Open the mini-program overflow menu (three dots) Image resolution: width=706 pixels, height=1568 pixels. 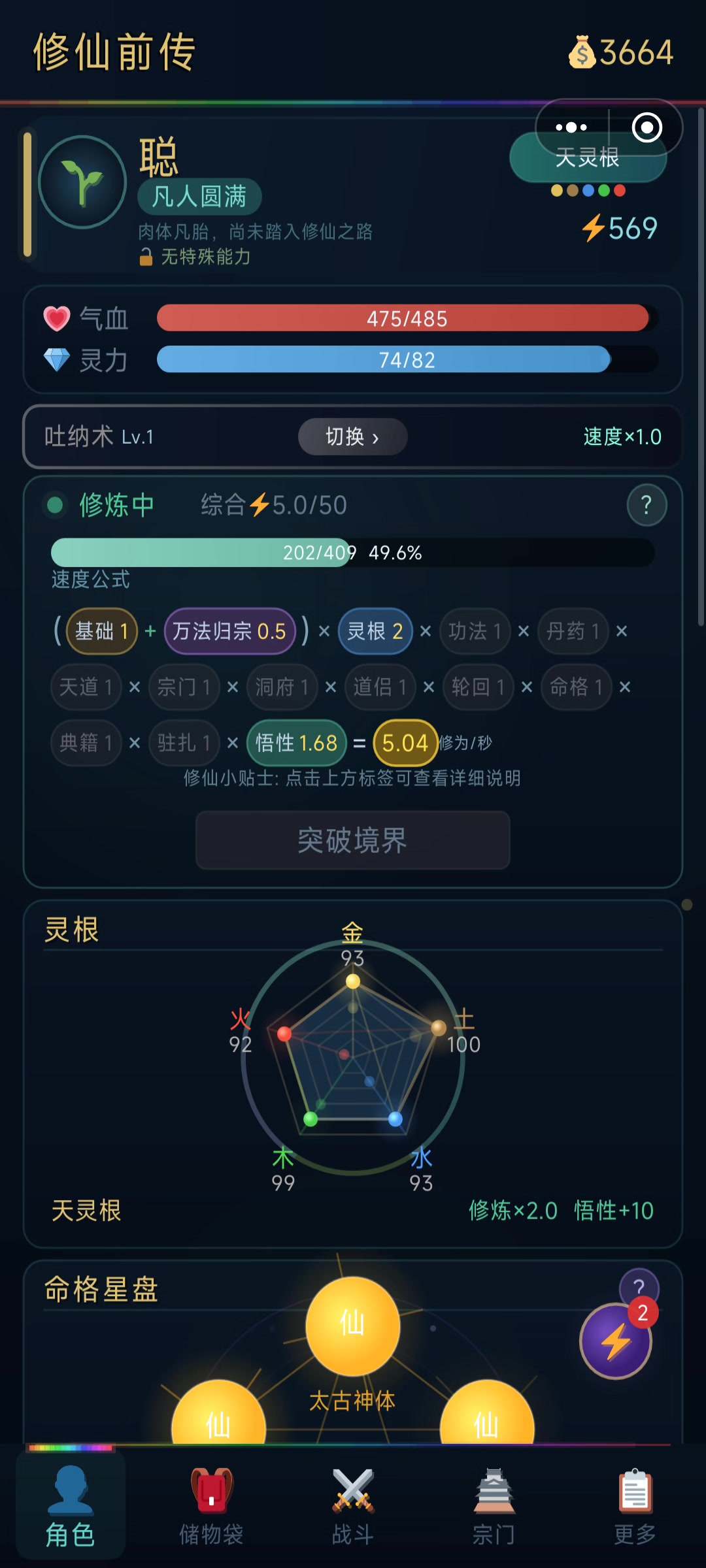click(x=571, y=127)
